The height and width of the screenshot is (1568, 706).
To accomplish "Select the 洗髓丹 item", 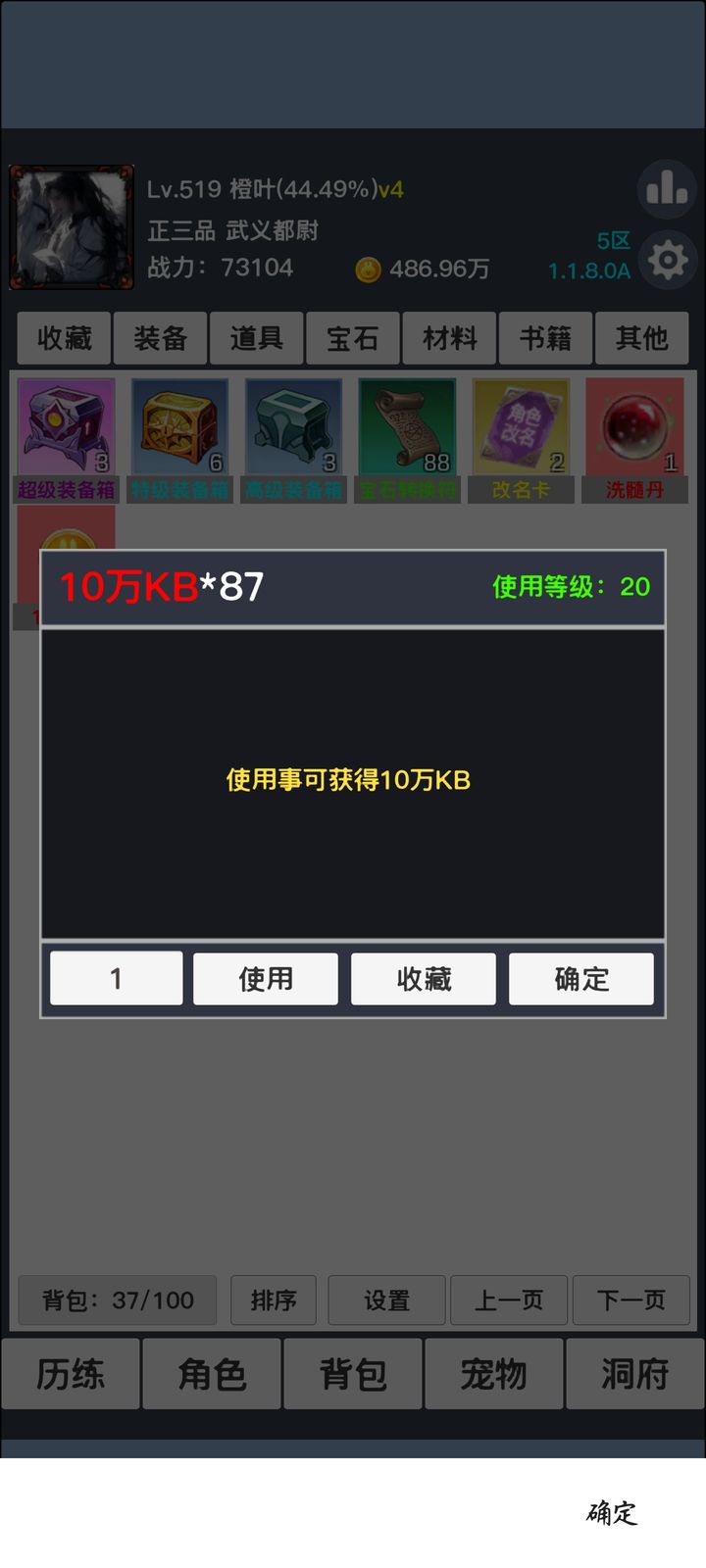I will 634,439.
